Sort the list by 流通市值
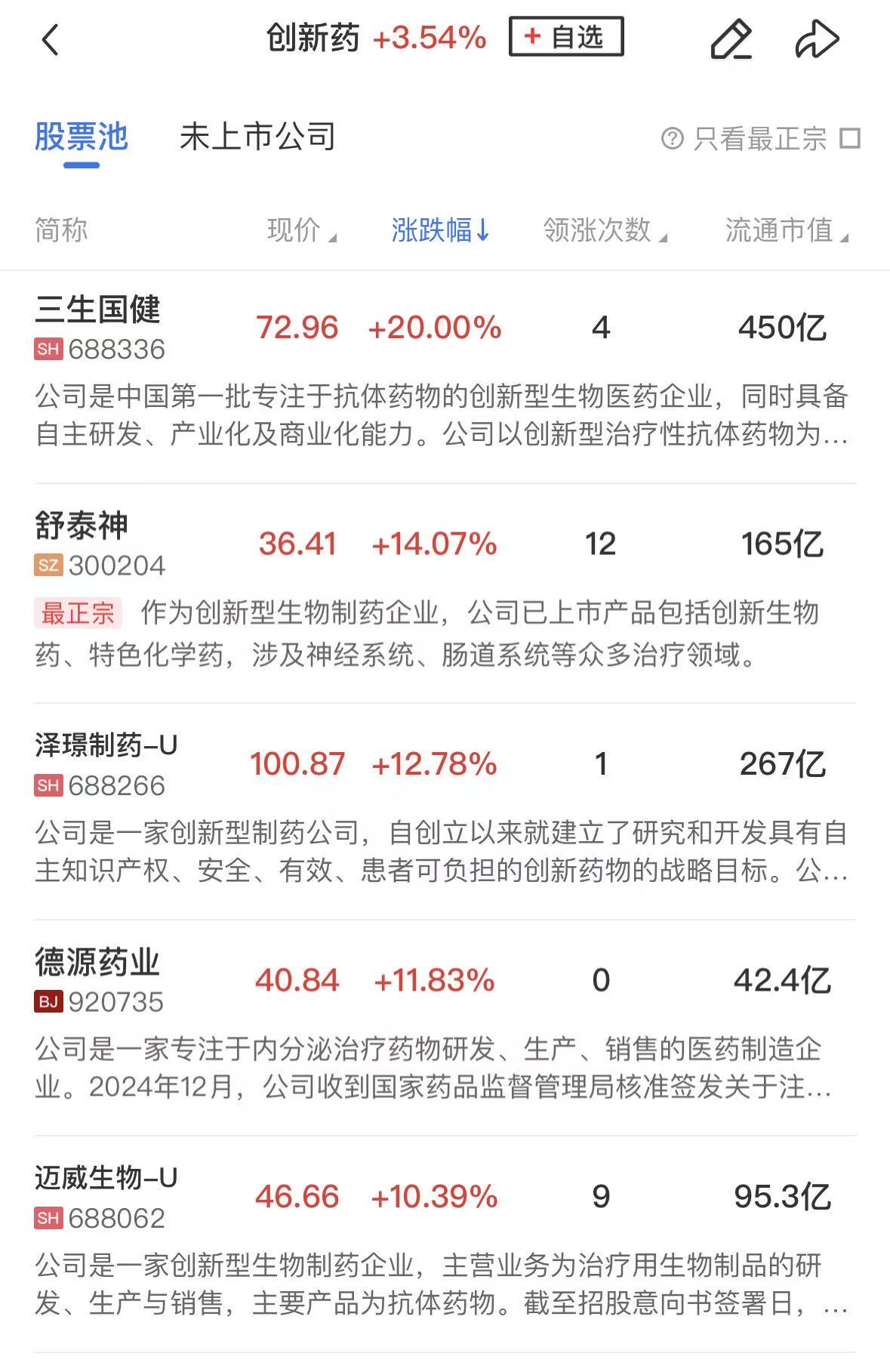The height and width of the screenshot is (1372, 890). 785,230
